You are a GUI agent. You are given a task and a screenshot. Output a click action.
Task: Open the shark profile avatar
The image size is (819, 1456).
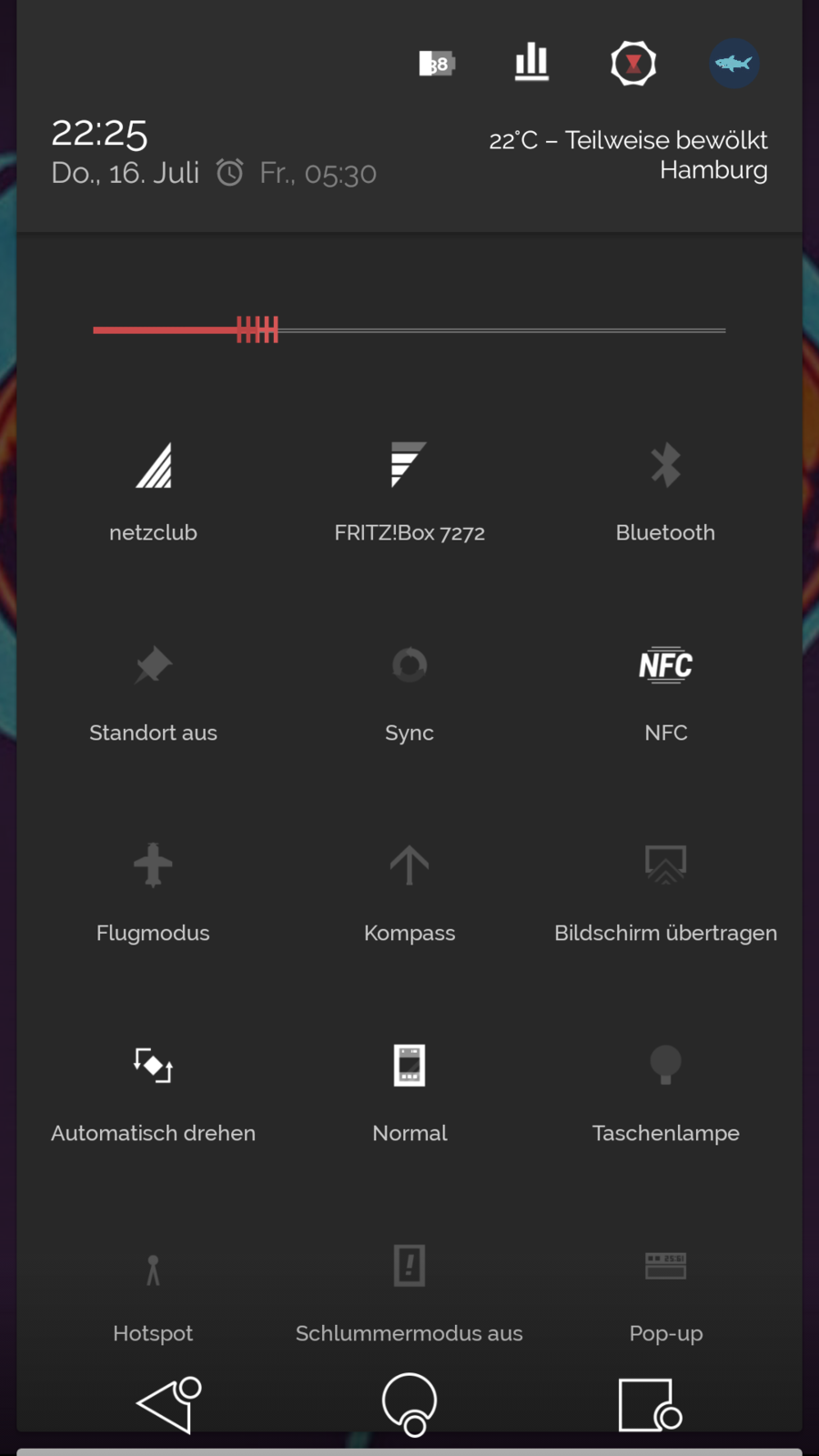click(733, 64)
